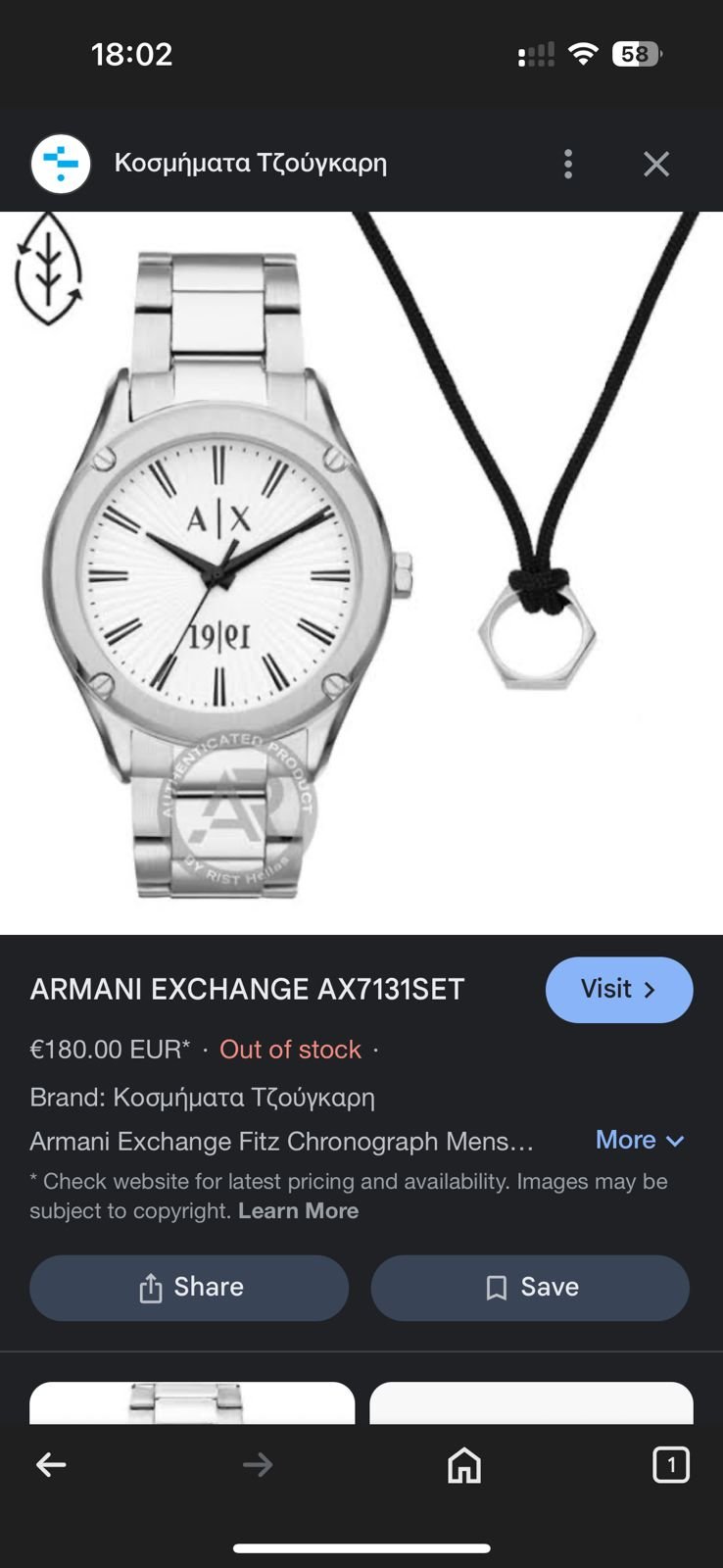
Task: Expand the description with More
Action: tap(640, 1140)
